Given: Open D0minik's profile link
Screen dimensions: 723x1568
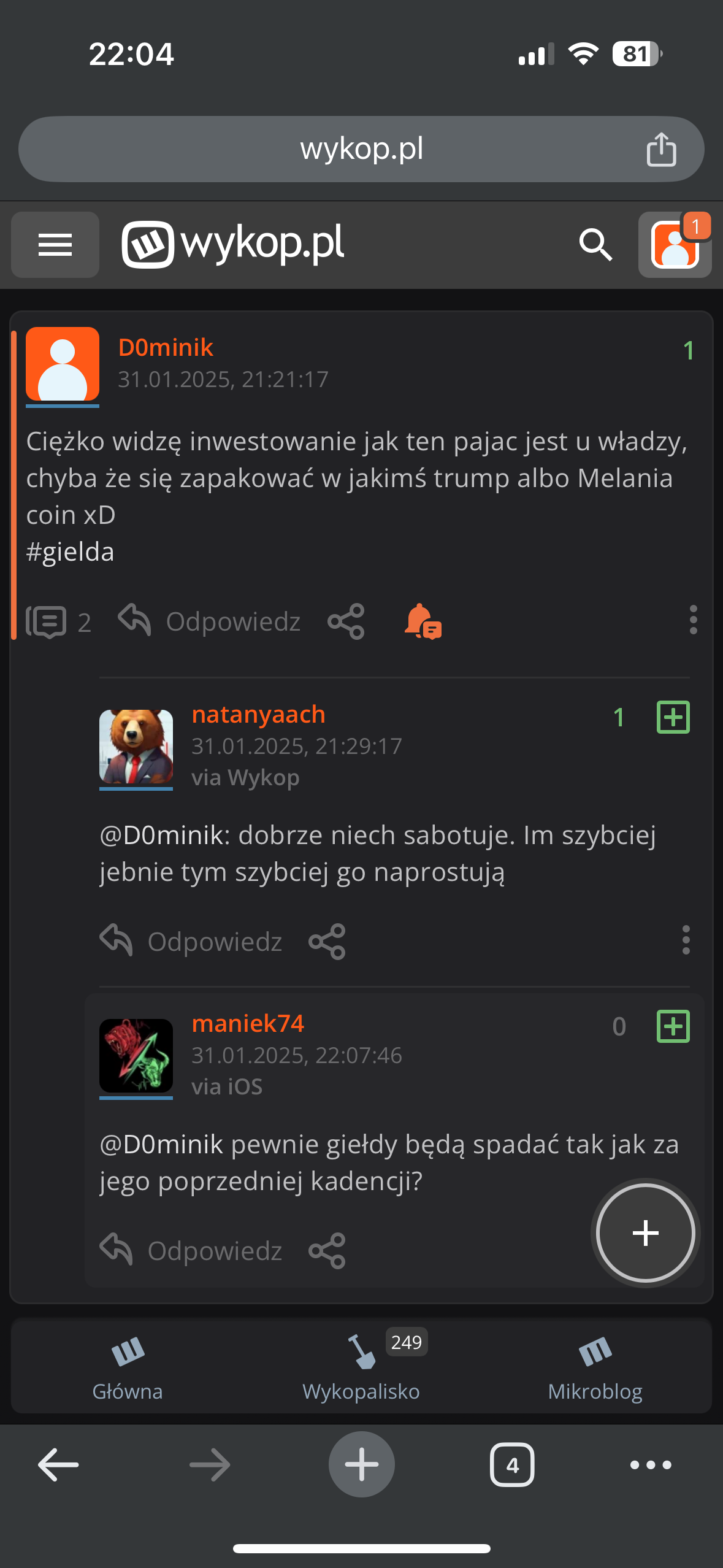Looking at the screenshot, I should pos(166,347).
